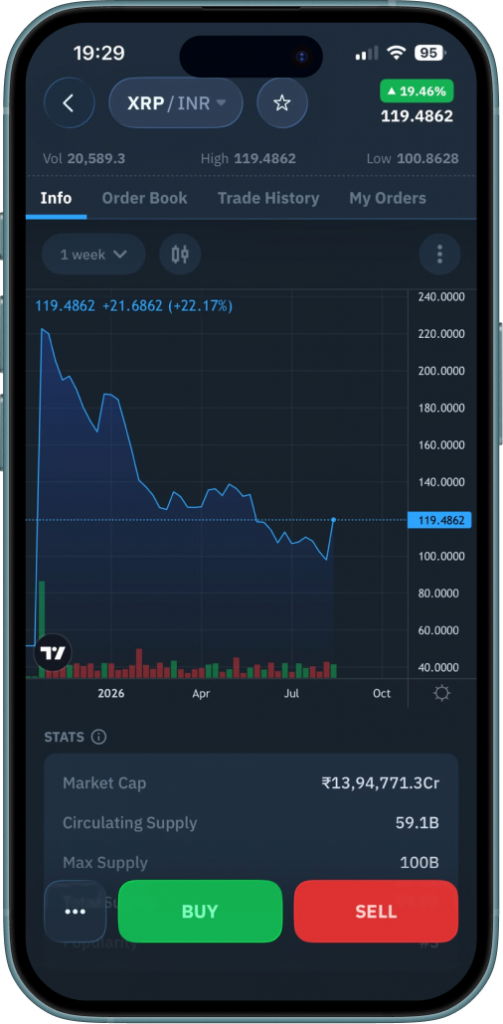Screen dimensions: 503x1024
Task: Add XRP/INR to favorites with star
Action: pyautogui.click(x=282, y=103)
